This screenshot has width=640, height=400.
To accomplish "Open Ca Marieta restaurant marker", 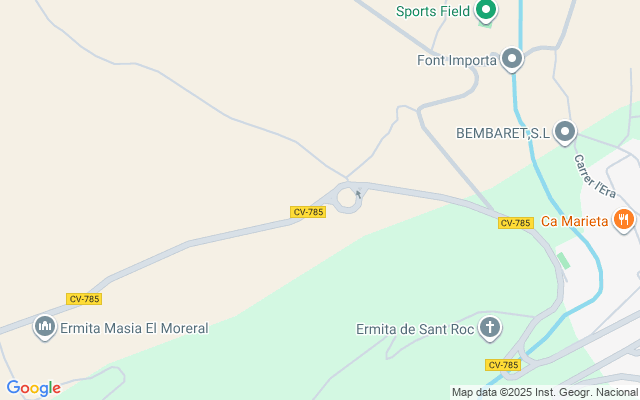I will 624,220.
